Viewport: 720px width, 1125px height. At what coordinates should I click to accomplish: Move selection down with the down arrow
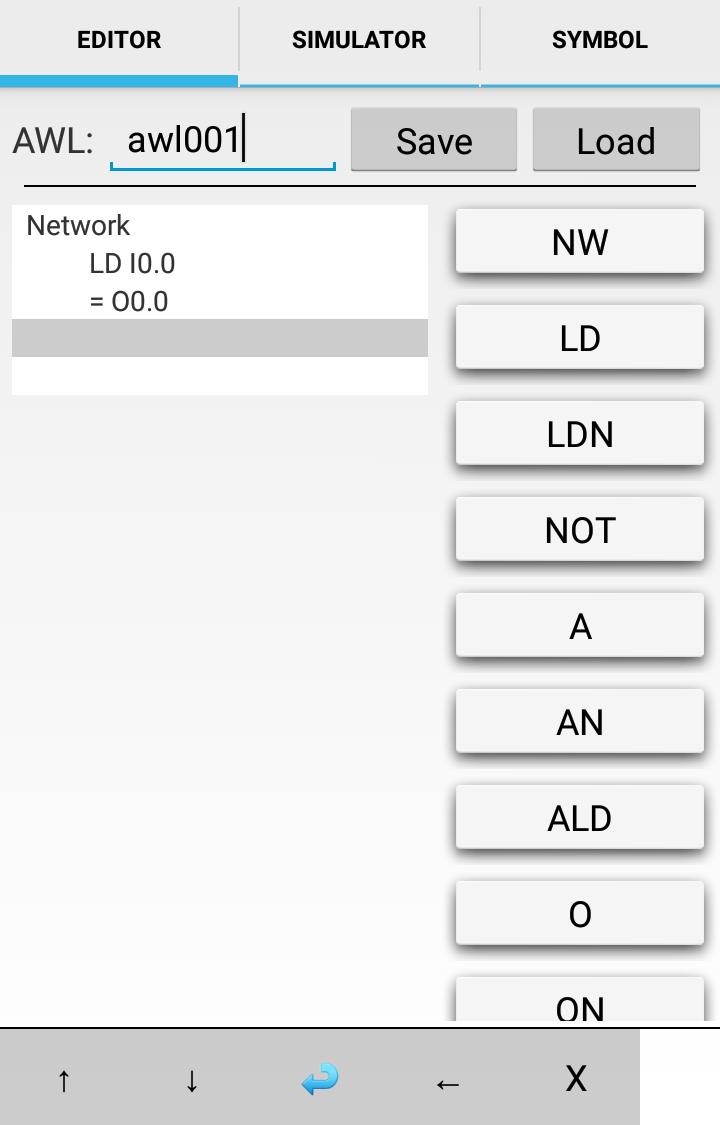pos(192,1080)
